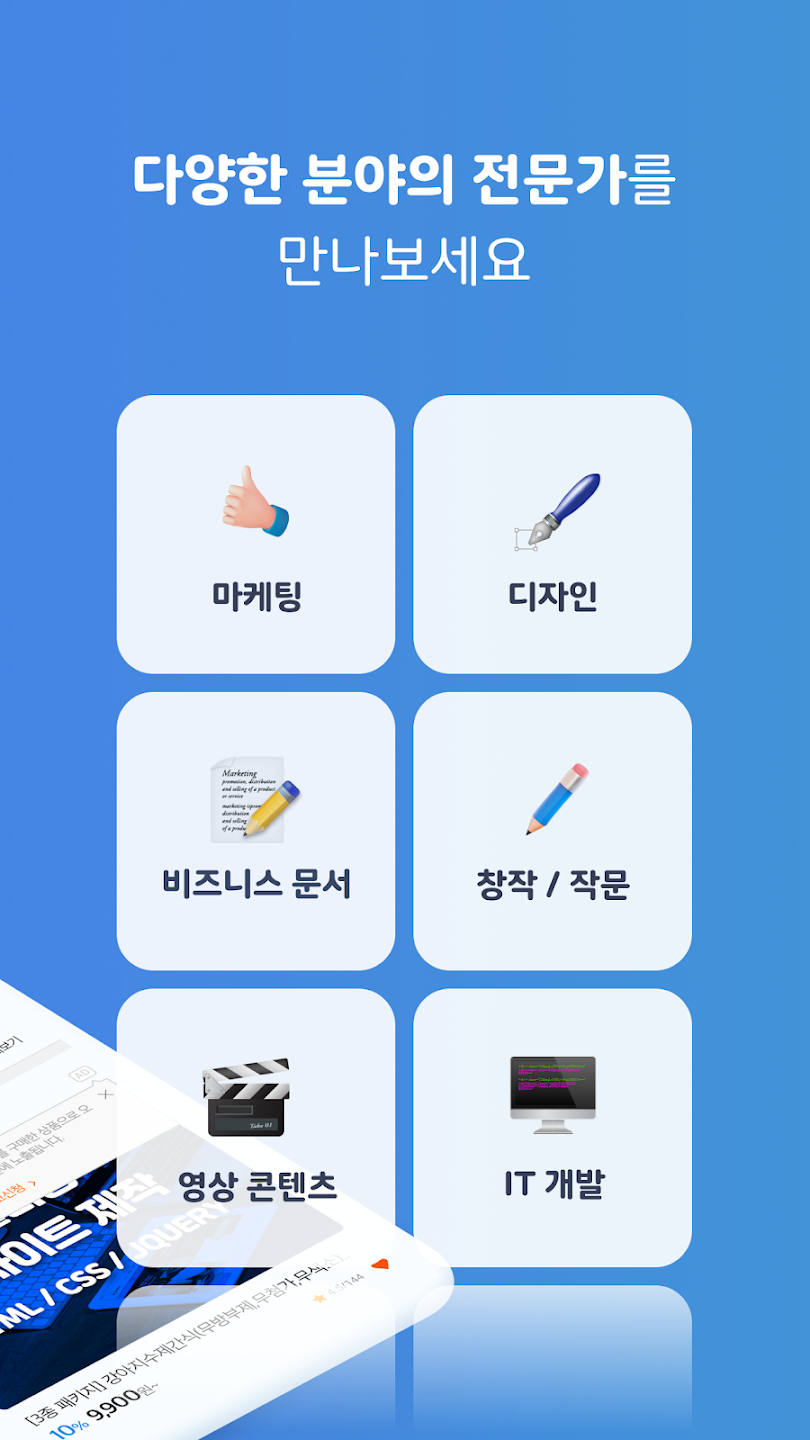Click the star icon beside 4.5/144 rating
This screenshot has width=810, height=1440.
[x=318, y=1299]
